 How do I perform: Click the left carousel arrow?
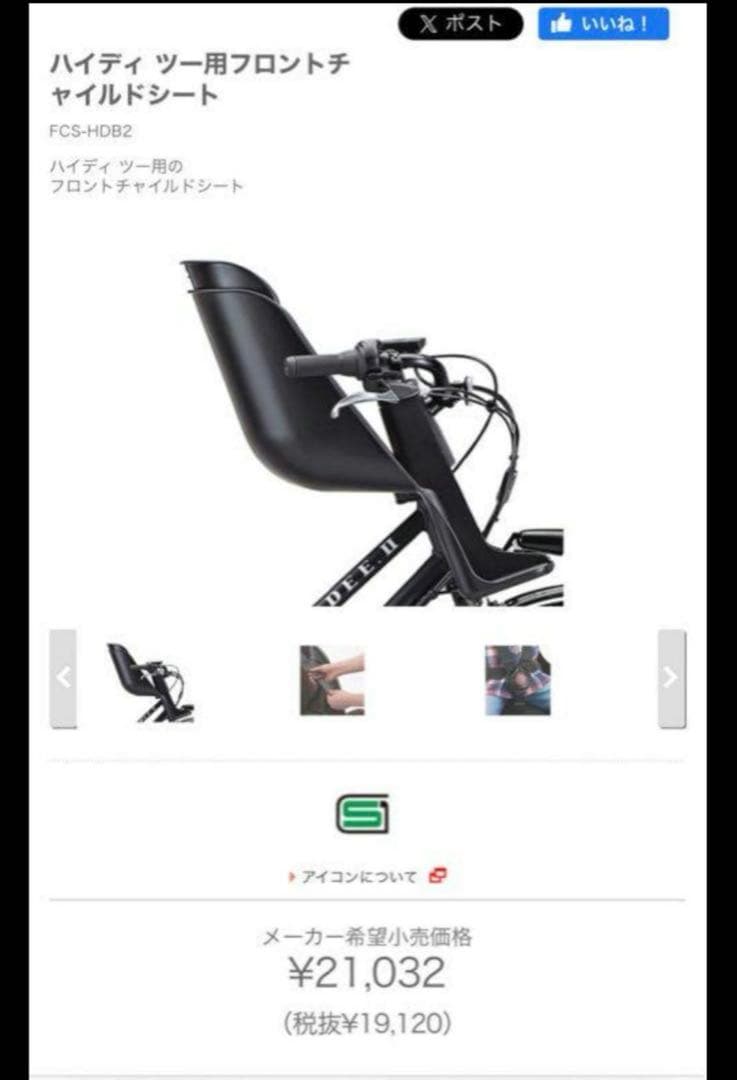tap(62, 676)
